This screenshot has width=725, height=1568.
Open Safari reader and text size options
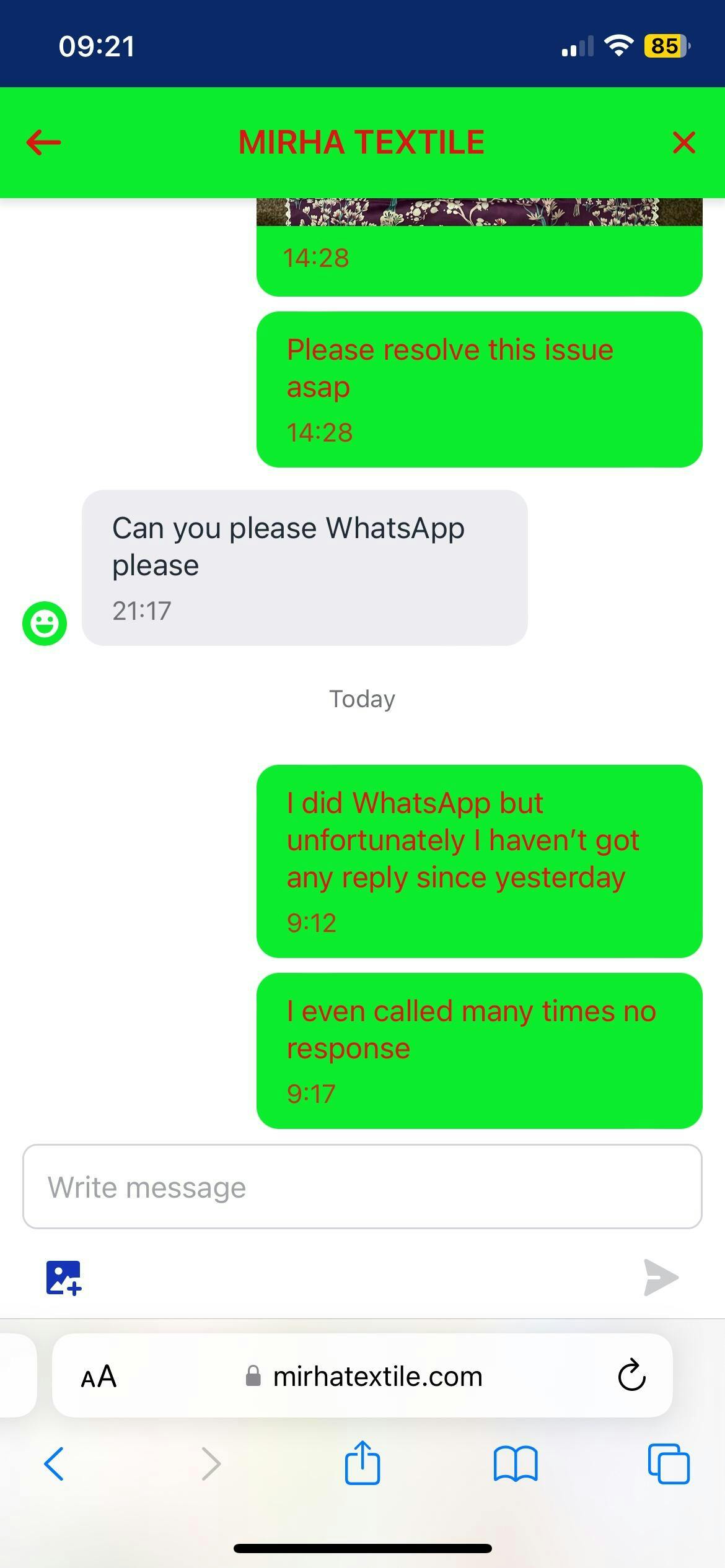click(99, 1376)
